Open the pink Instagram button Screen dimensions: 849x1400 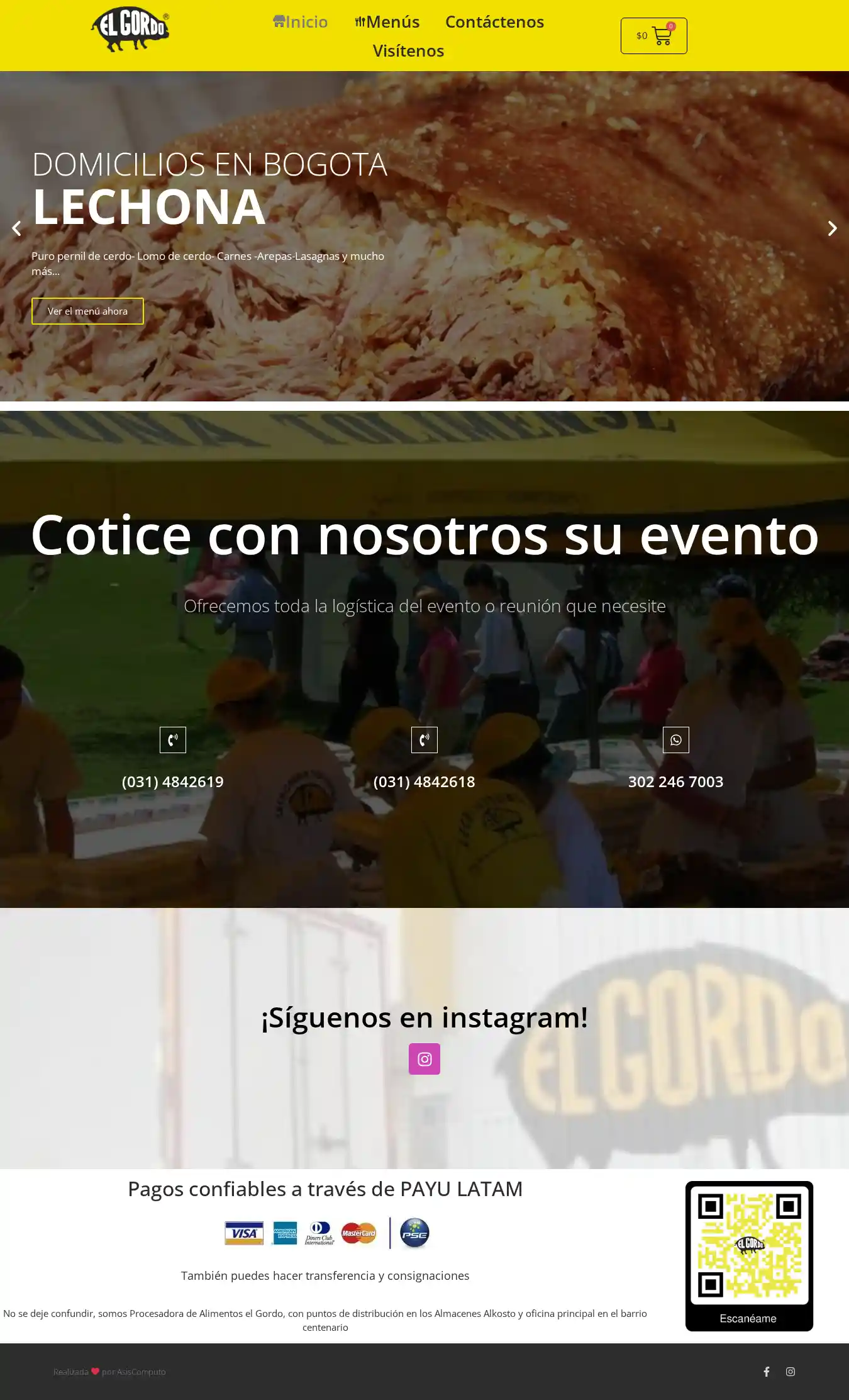pyautogui.click(x=425, y=1059)
